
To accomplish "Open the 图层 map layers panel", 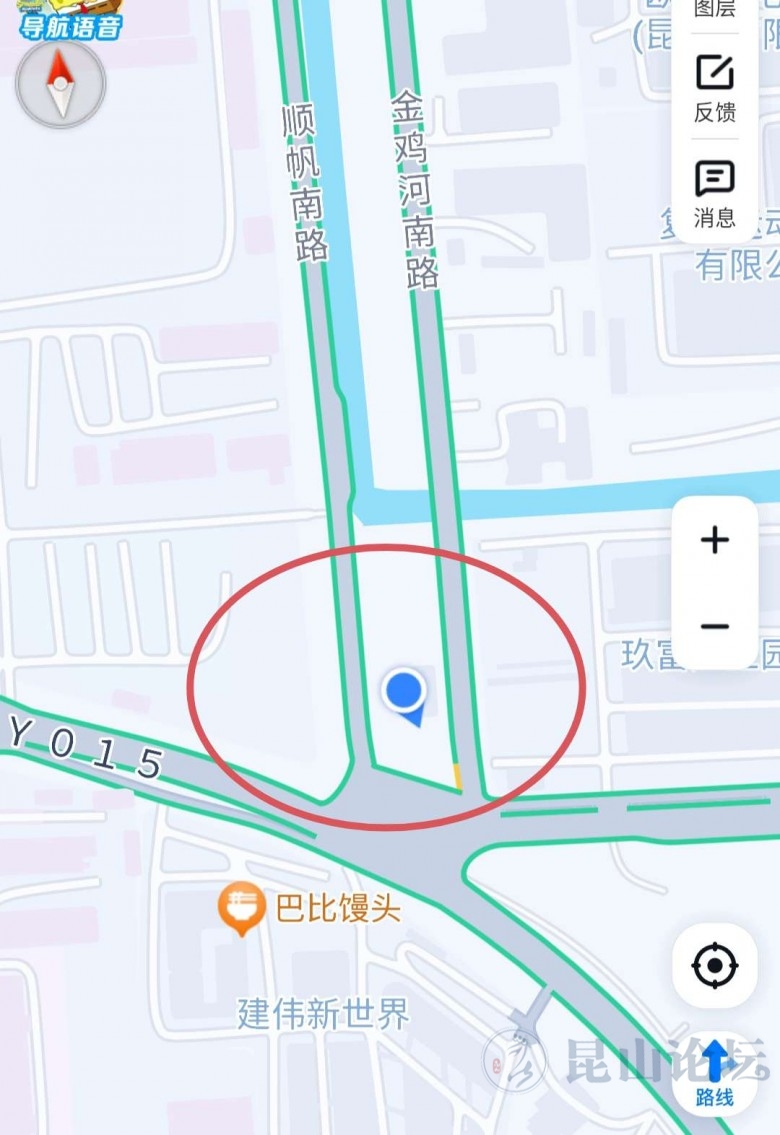I will (x=714, y=10).
